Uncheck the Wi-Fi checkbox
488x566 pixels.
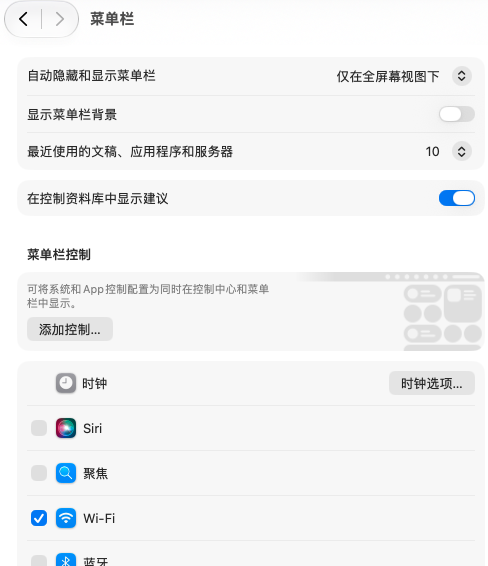coord(39,518)
